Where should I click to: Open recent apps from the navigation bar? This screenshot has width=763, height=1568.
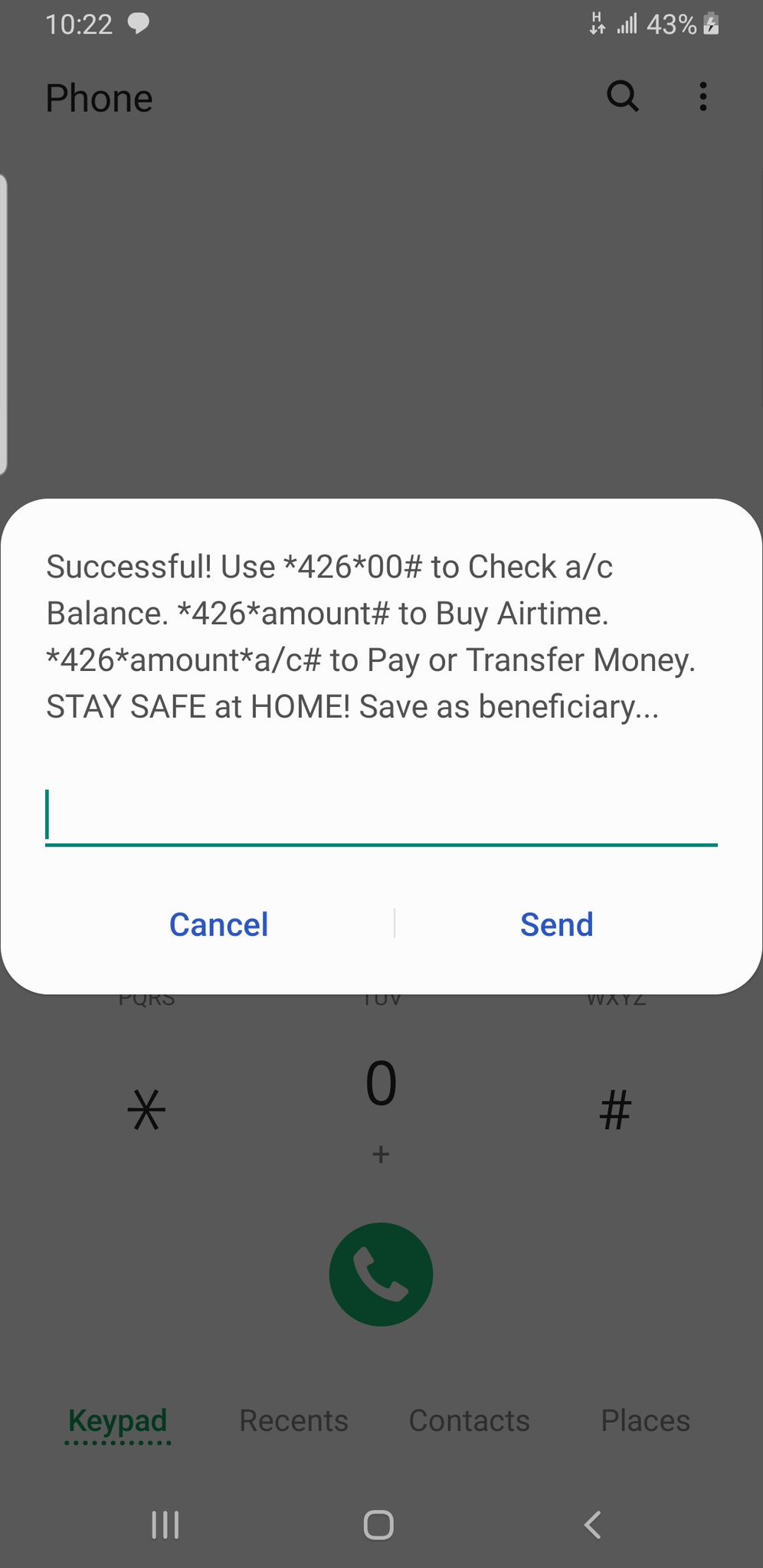click(x=165, y=1524)
